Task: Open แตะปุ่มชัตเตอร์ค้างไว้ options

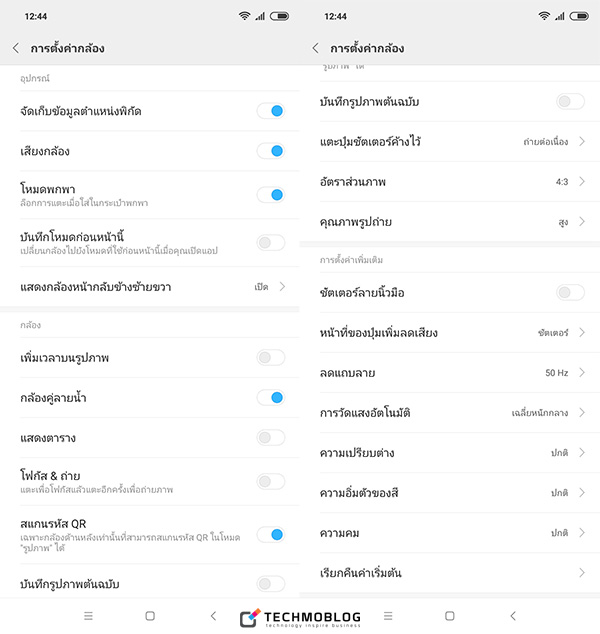Action: (x=450, y=141)
